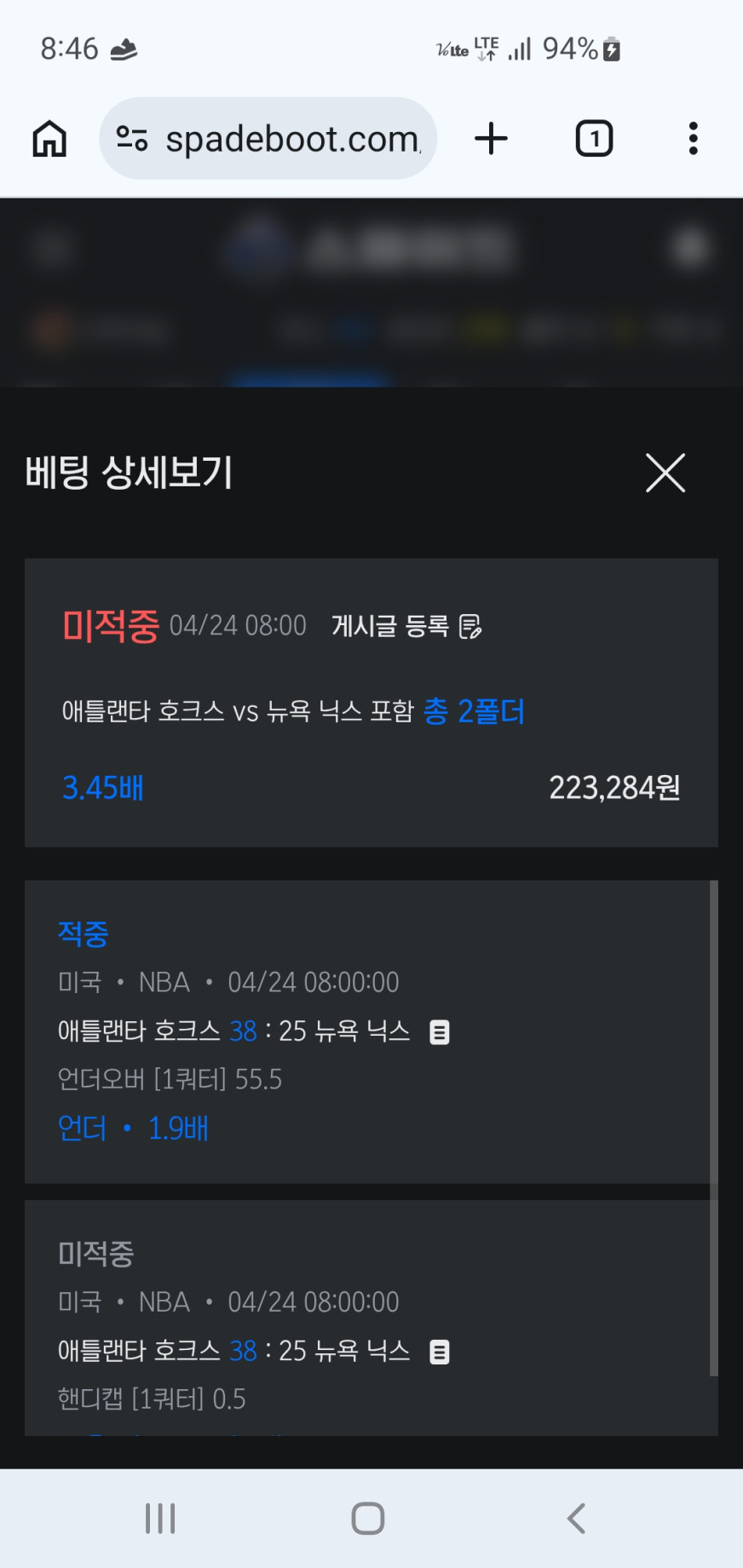Tap 게시글 등록 to post this bet
The image size is (743, 1568).
406,627
